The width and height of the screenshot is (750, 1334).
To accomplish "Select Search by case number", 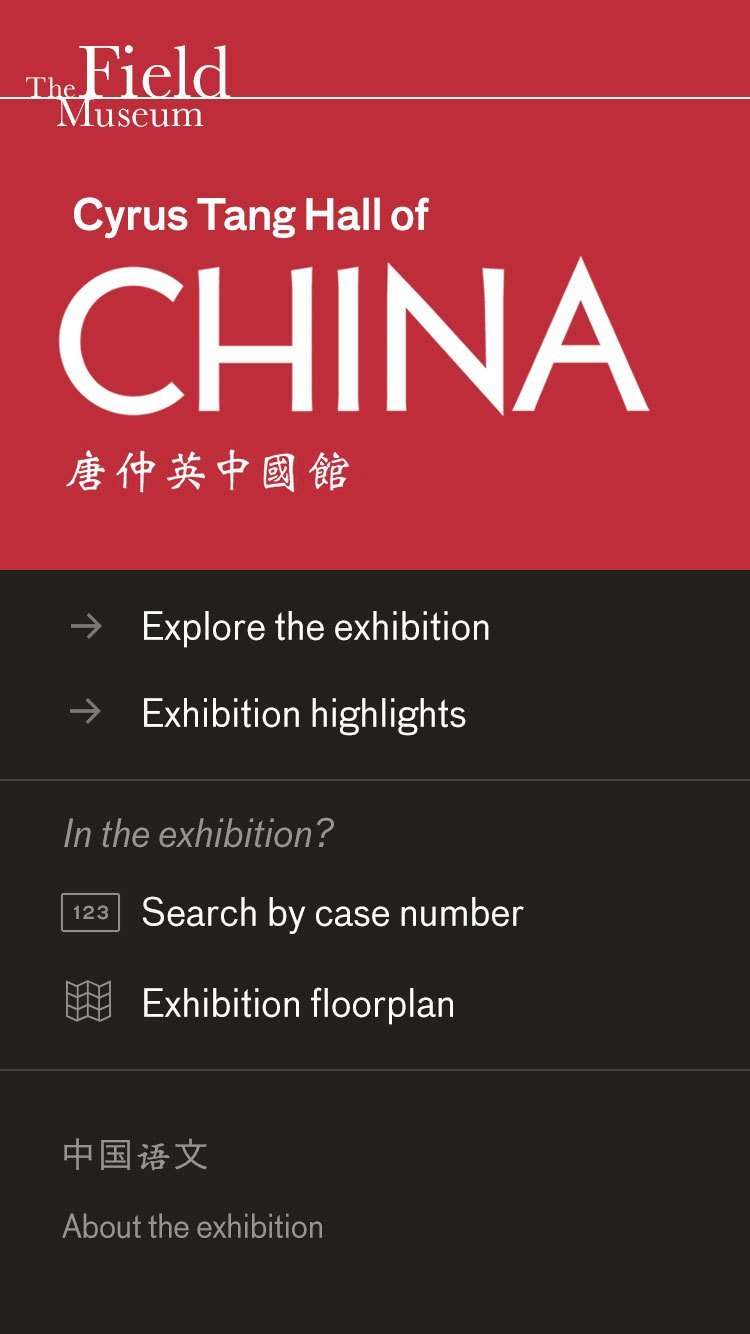I will (x=331, y=913).
